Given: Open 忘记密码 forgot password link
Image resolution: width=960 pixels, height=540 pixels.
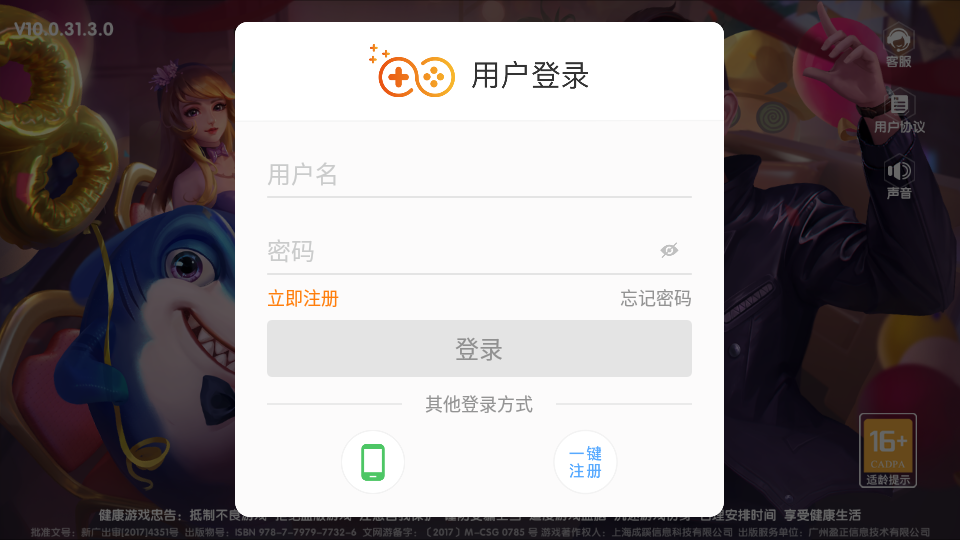Looking at the screenshot, I should 655,299.
